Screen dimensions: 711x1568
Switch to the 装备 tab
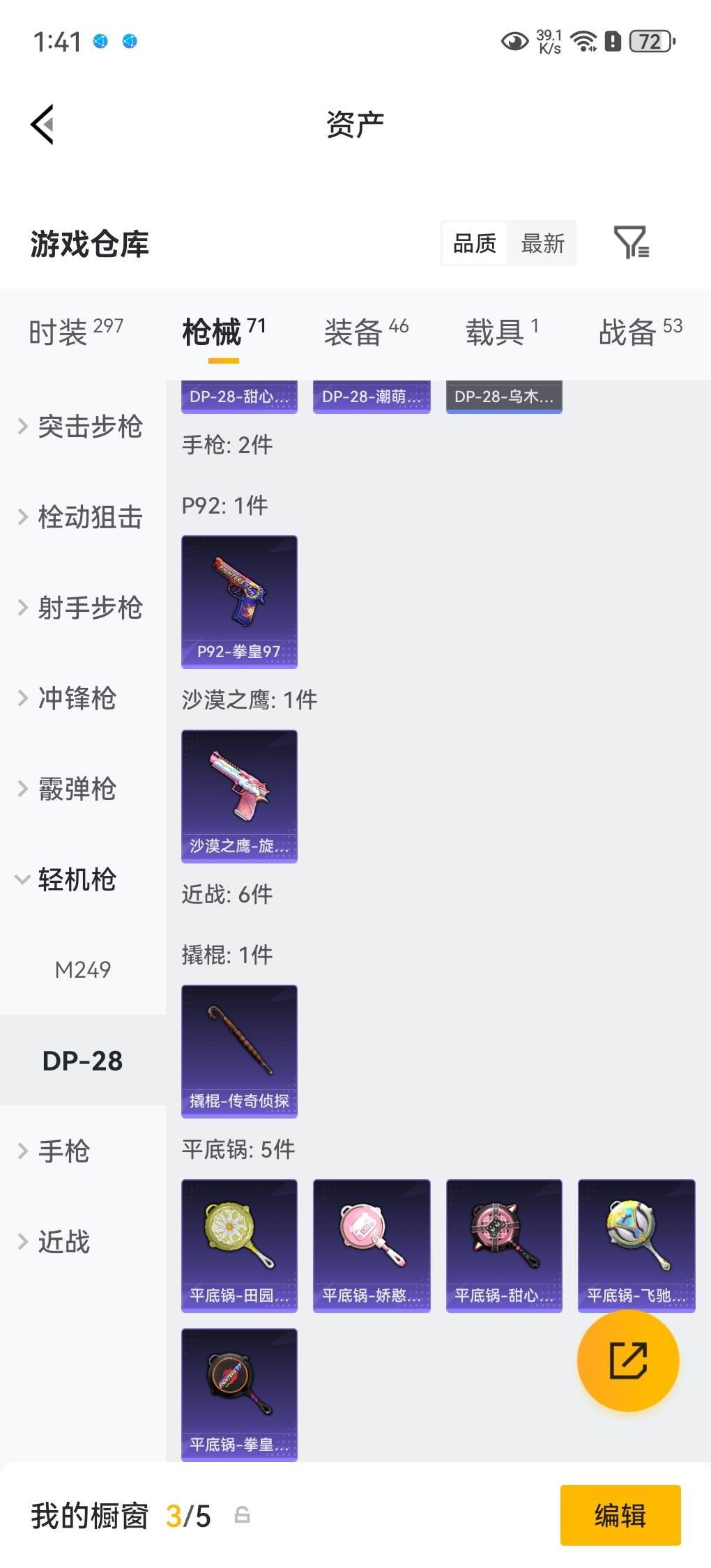click(x=354, y=332)
